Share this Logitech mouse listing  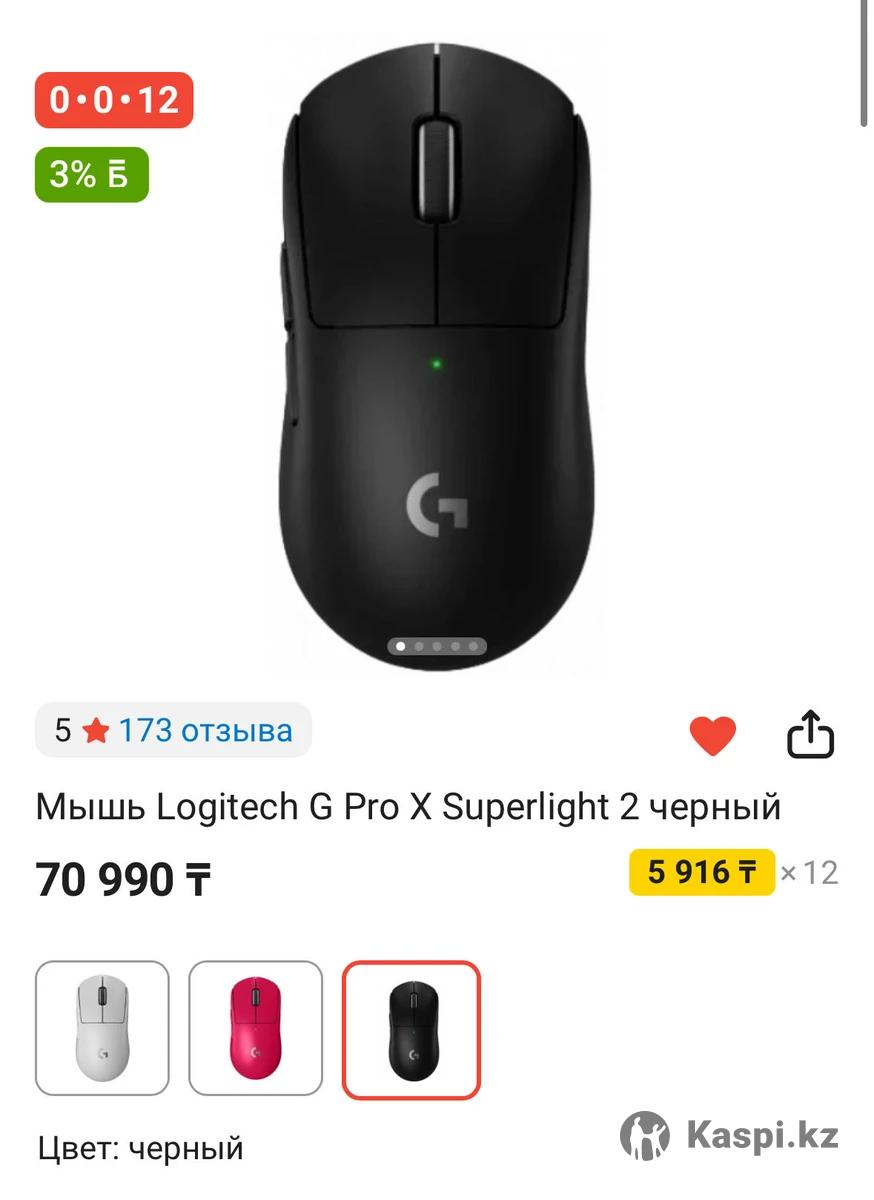[x=809, y=736]
